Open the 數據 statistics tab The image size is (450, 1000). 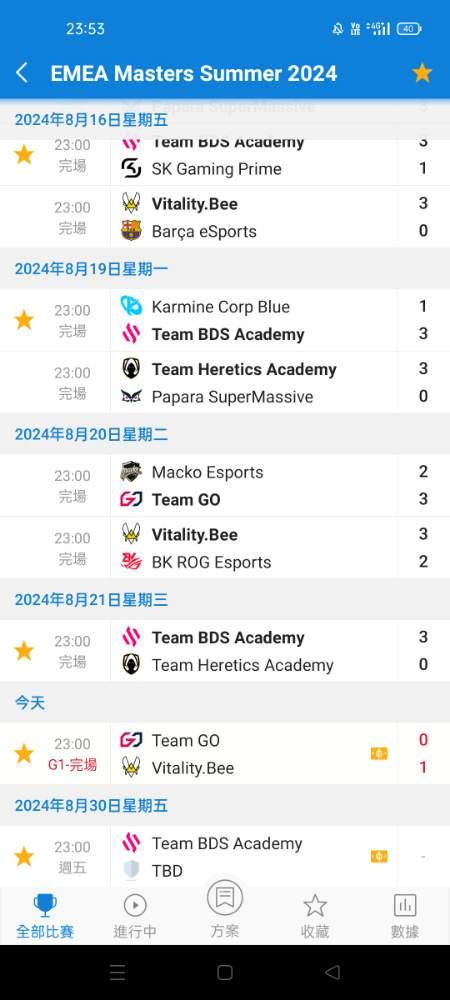pos(405,916)
